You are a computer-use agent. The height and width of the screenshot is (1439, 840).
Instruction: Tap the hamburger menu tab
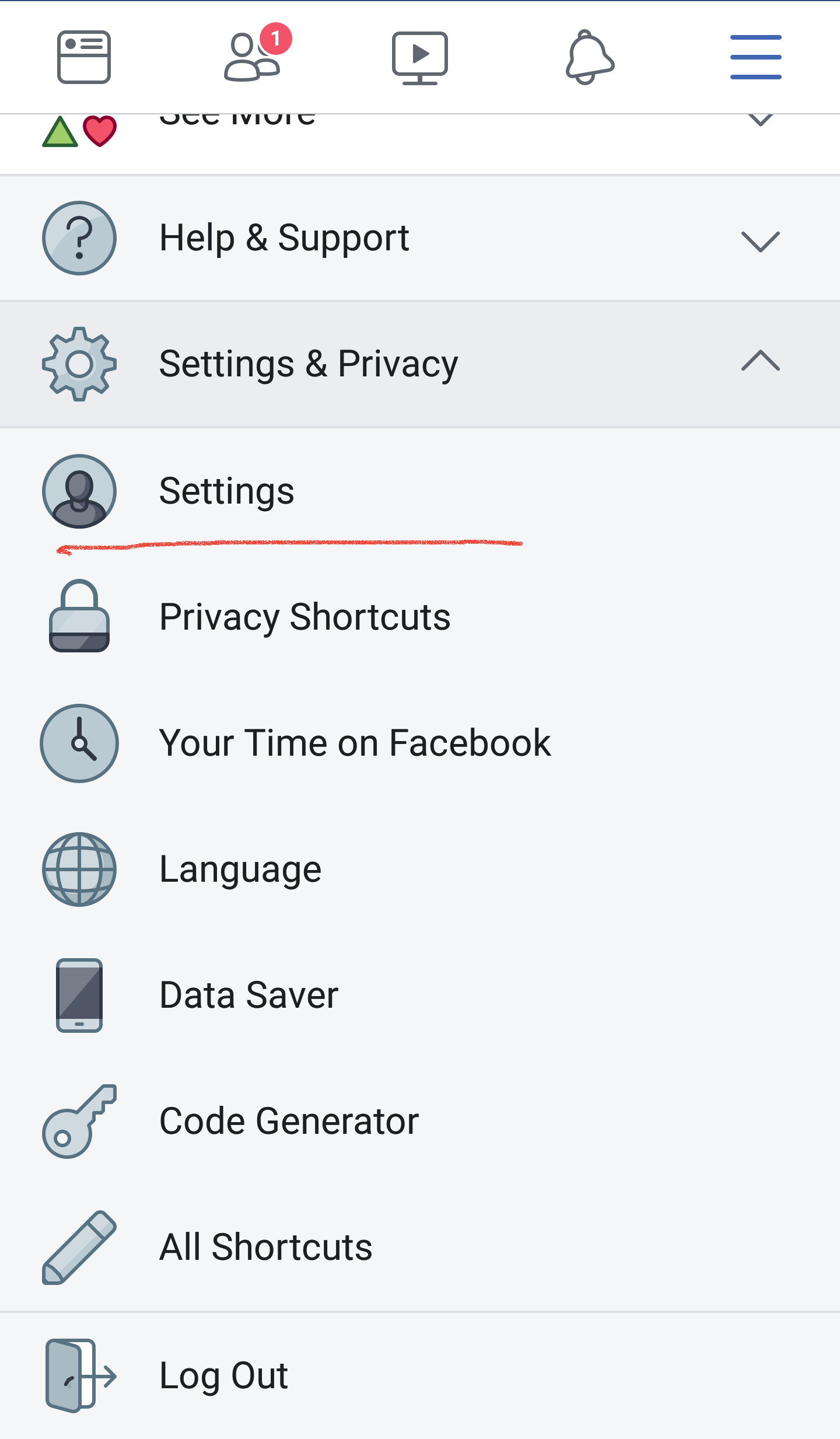click(755, 57)
